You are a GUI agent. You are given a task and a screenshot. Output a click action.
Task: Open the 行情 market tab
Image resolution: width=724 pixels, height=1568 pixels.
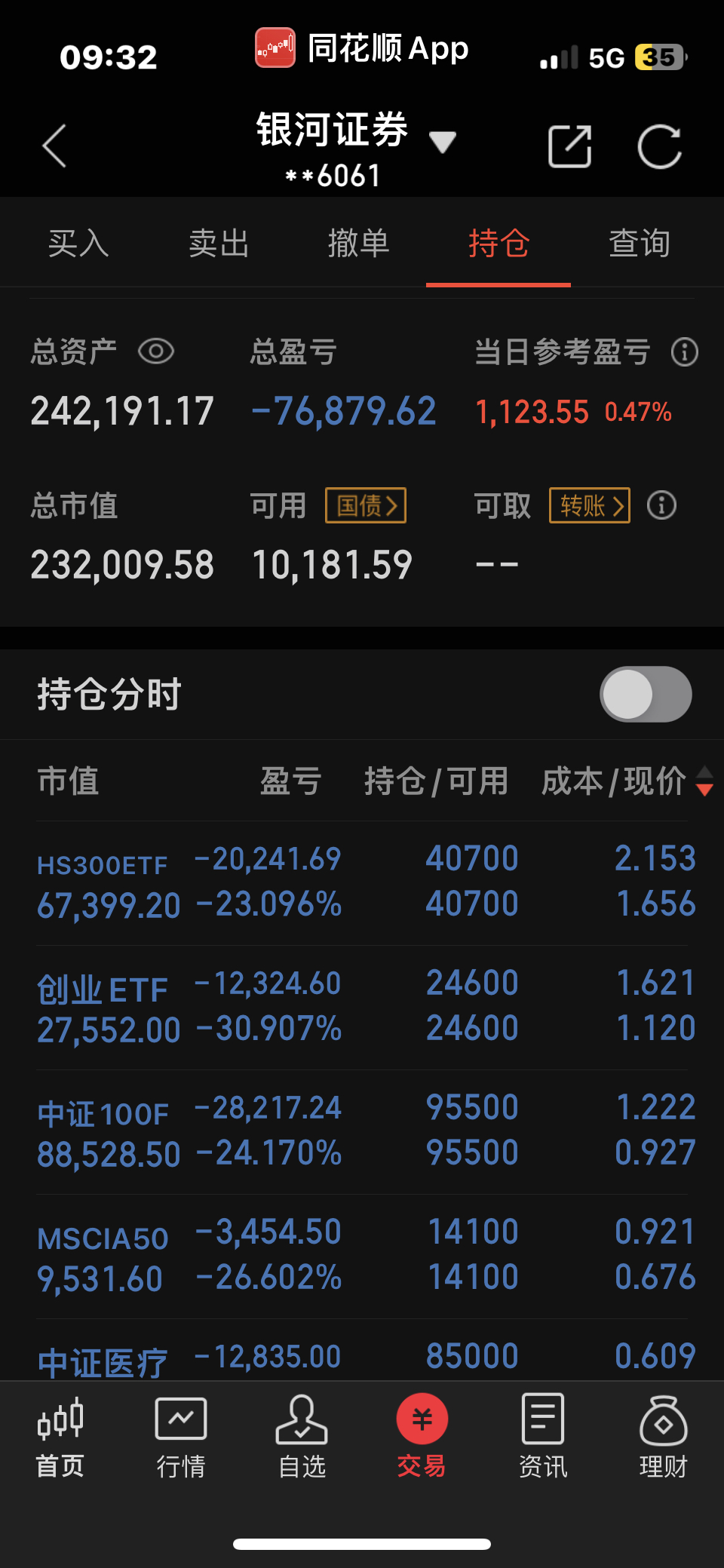pyautogui.click(x=181, y=1437)
